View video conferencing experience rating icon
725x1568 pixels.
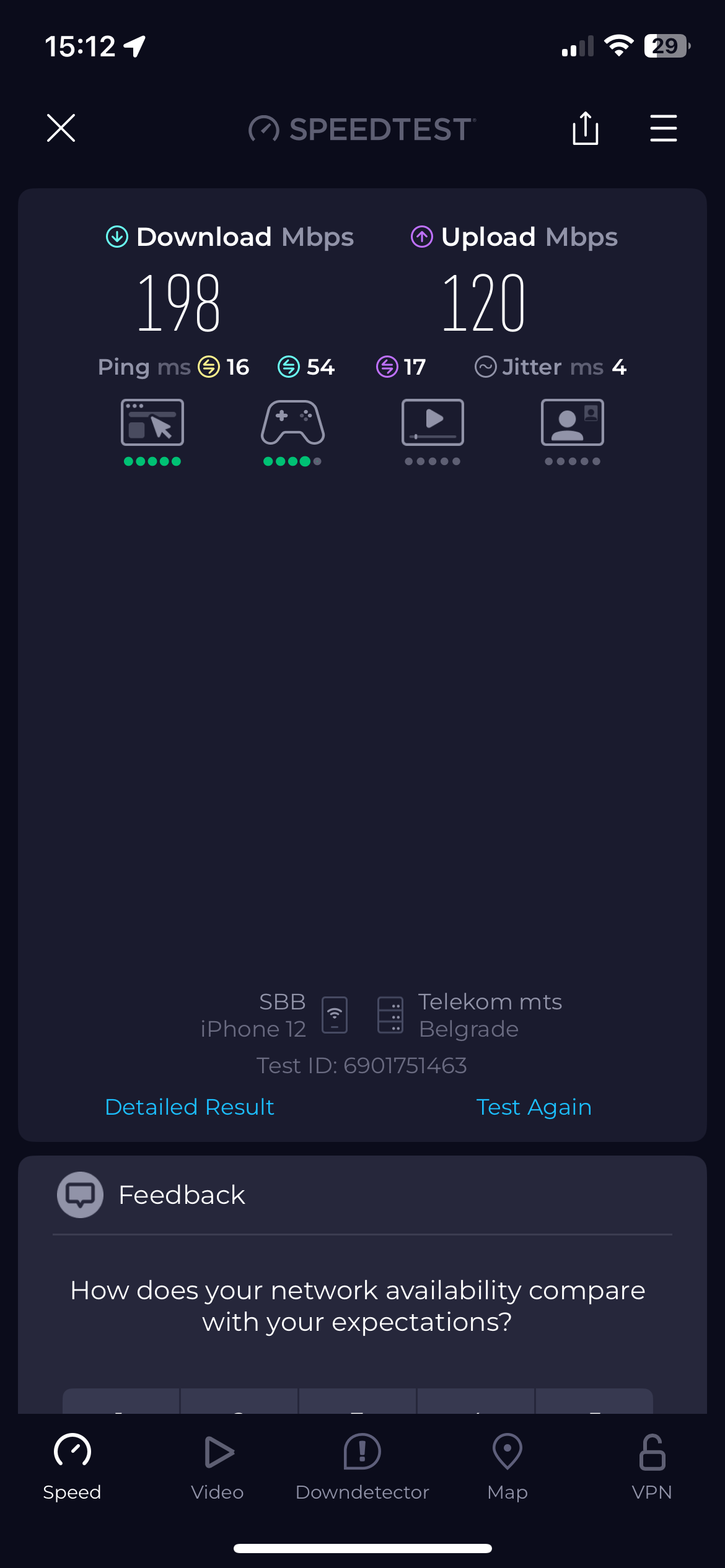[x=573, y=423]
